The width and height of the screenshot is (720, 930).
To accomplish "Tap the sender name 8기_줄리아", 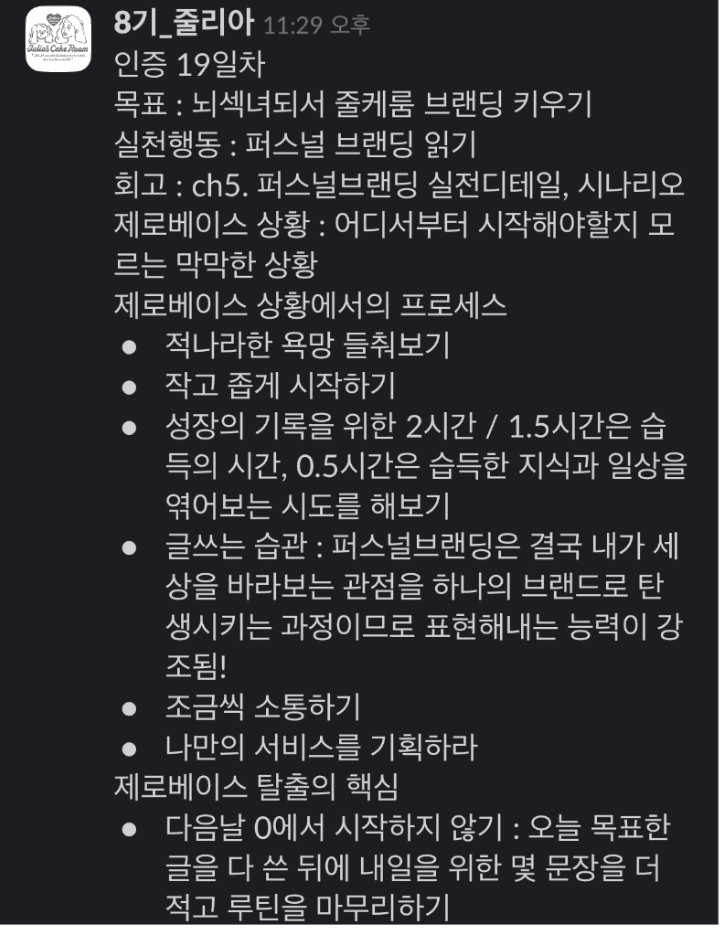I will [184, 23].
